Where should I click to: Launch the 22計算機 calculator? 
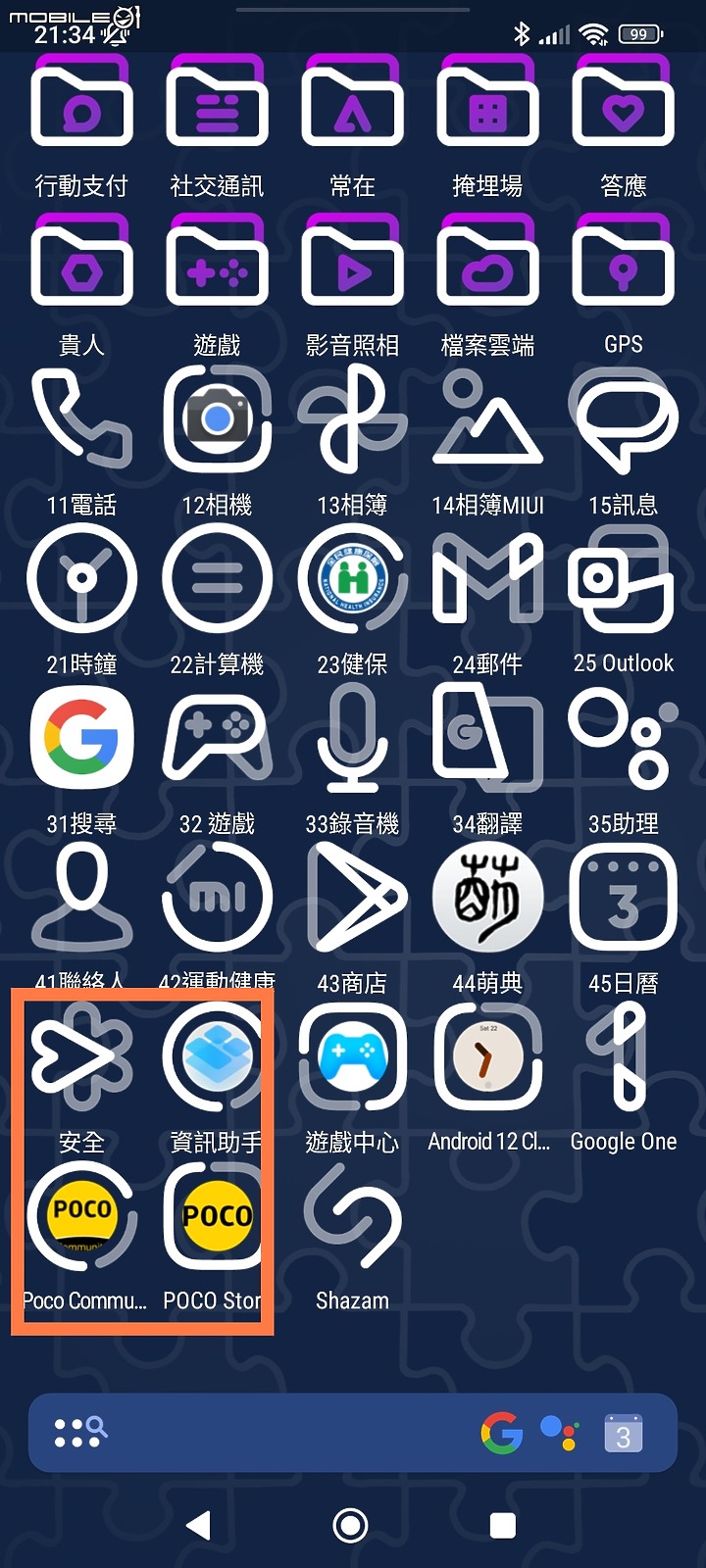point(217,580)
